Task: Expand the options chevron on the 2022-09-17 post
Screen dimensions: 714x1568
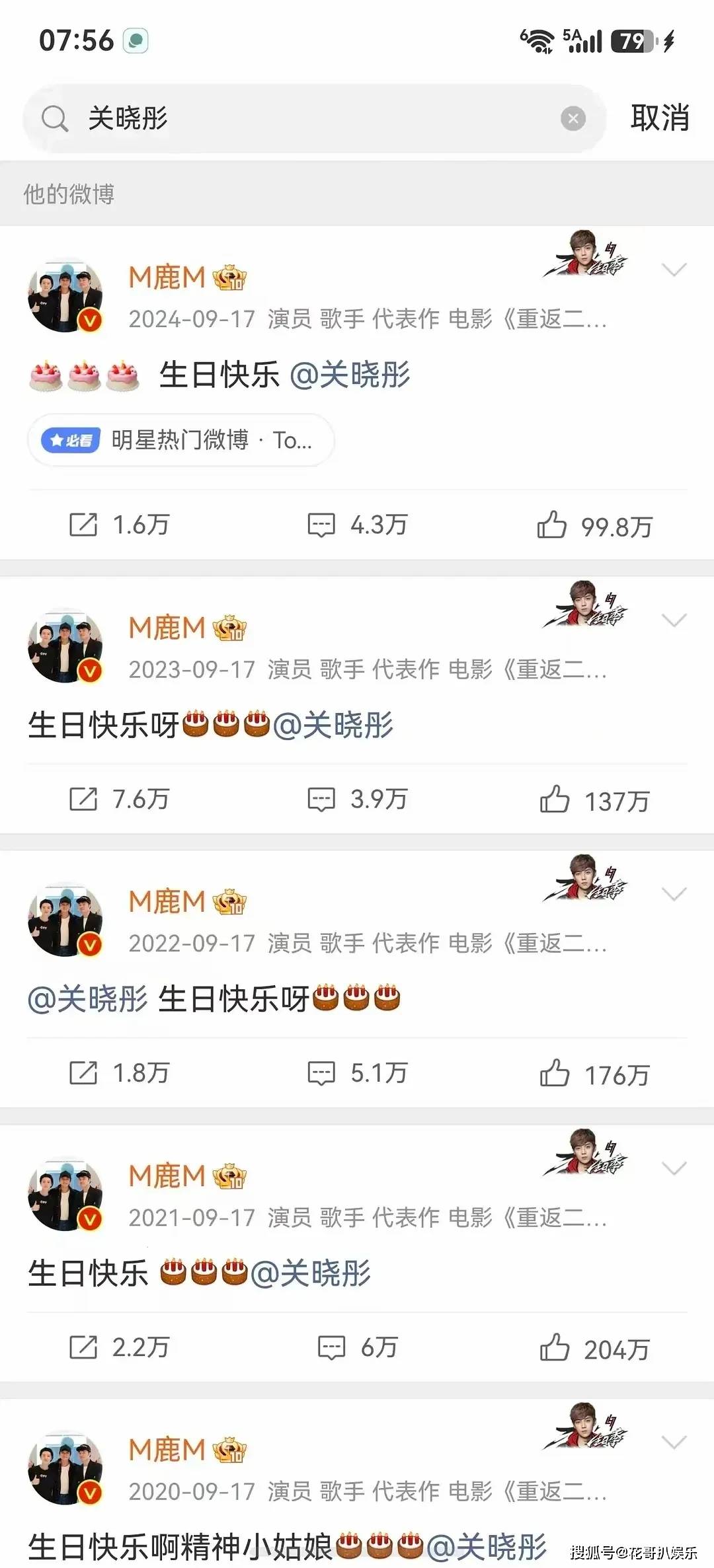Action: click(x=674, y=894)
